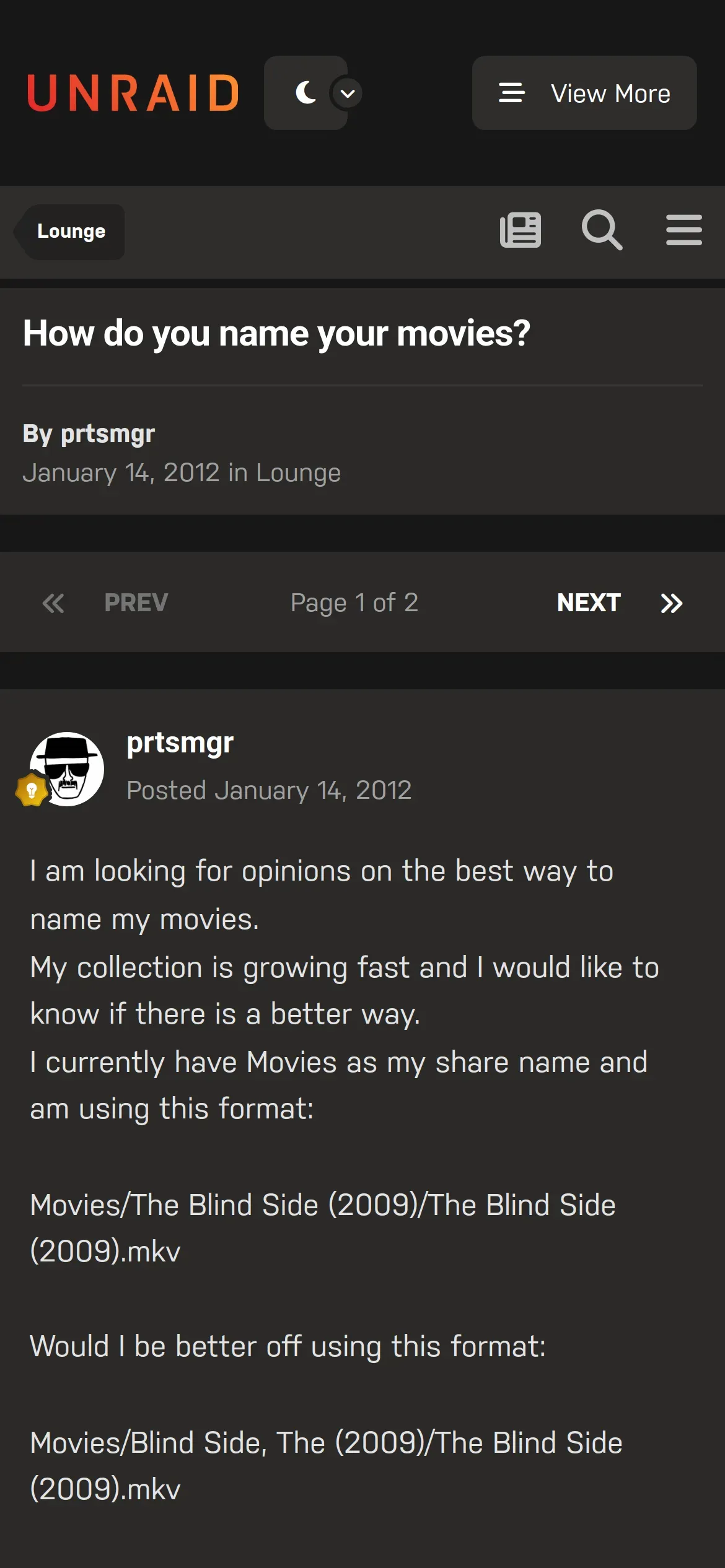Go to the next page
This screenshot has height=1568, width=725.
[x=588, y=603]
